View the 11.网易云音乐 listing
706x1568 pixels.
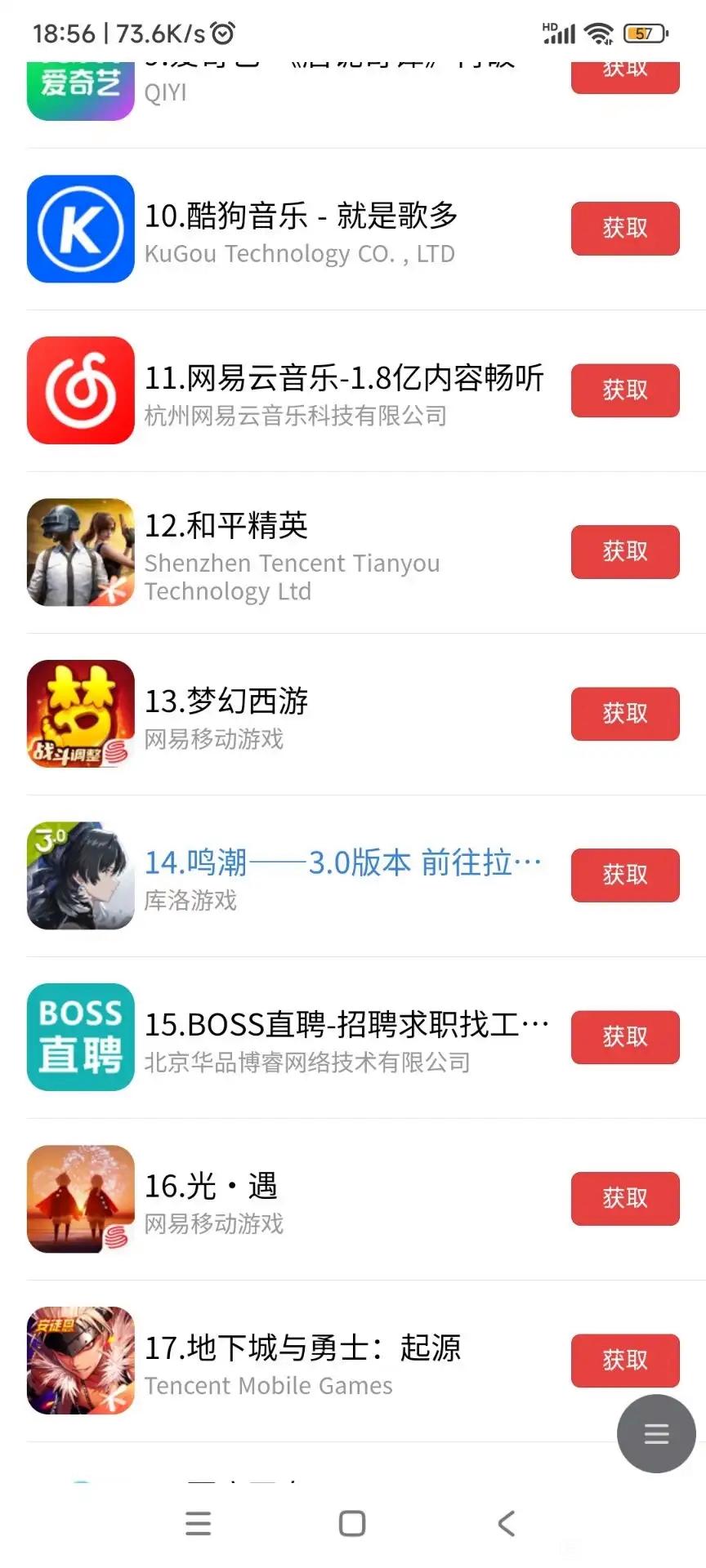(x=343, y=378)
